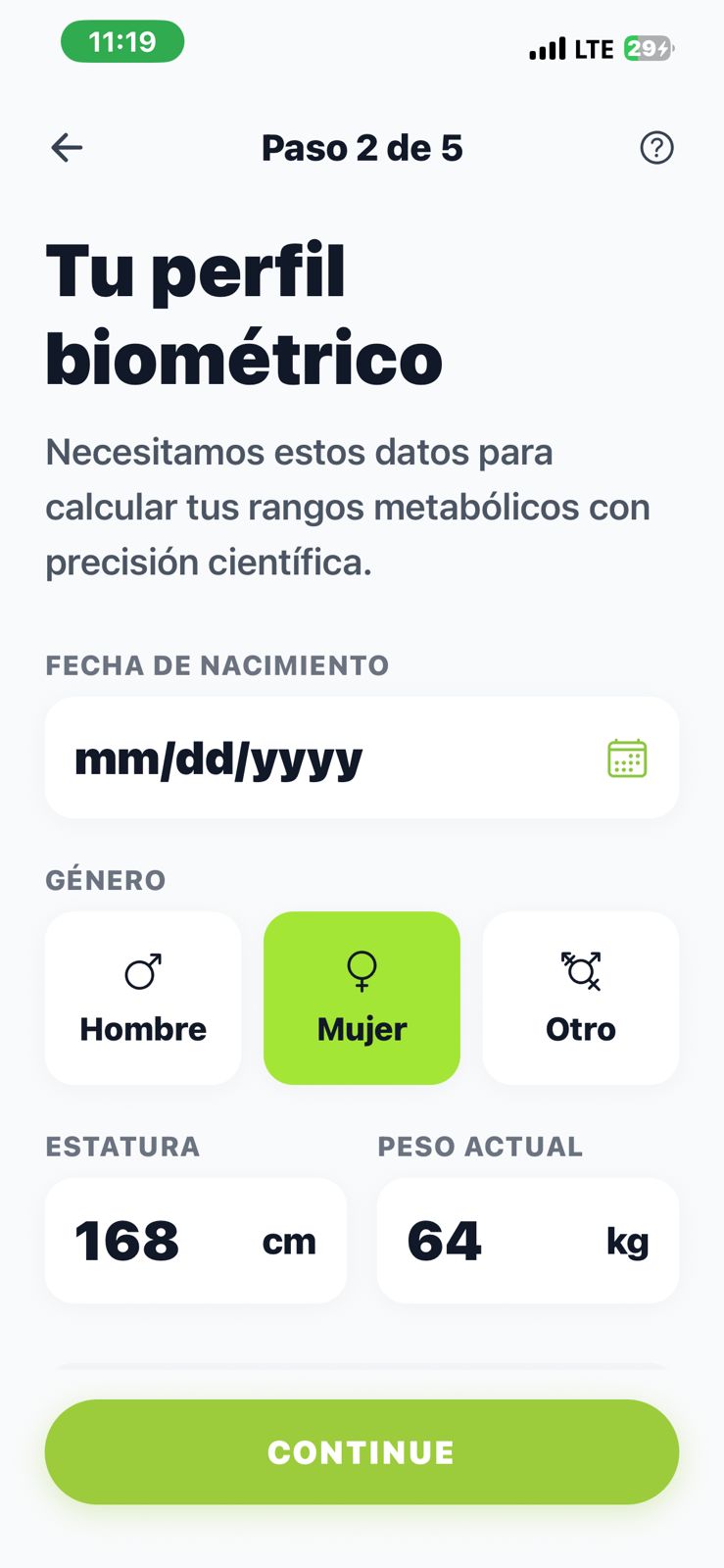Go back to the previous step
The width and height of the screenshot is (724, 1568).
67,148
